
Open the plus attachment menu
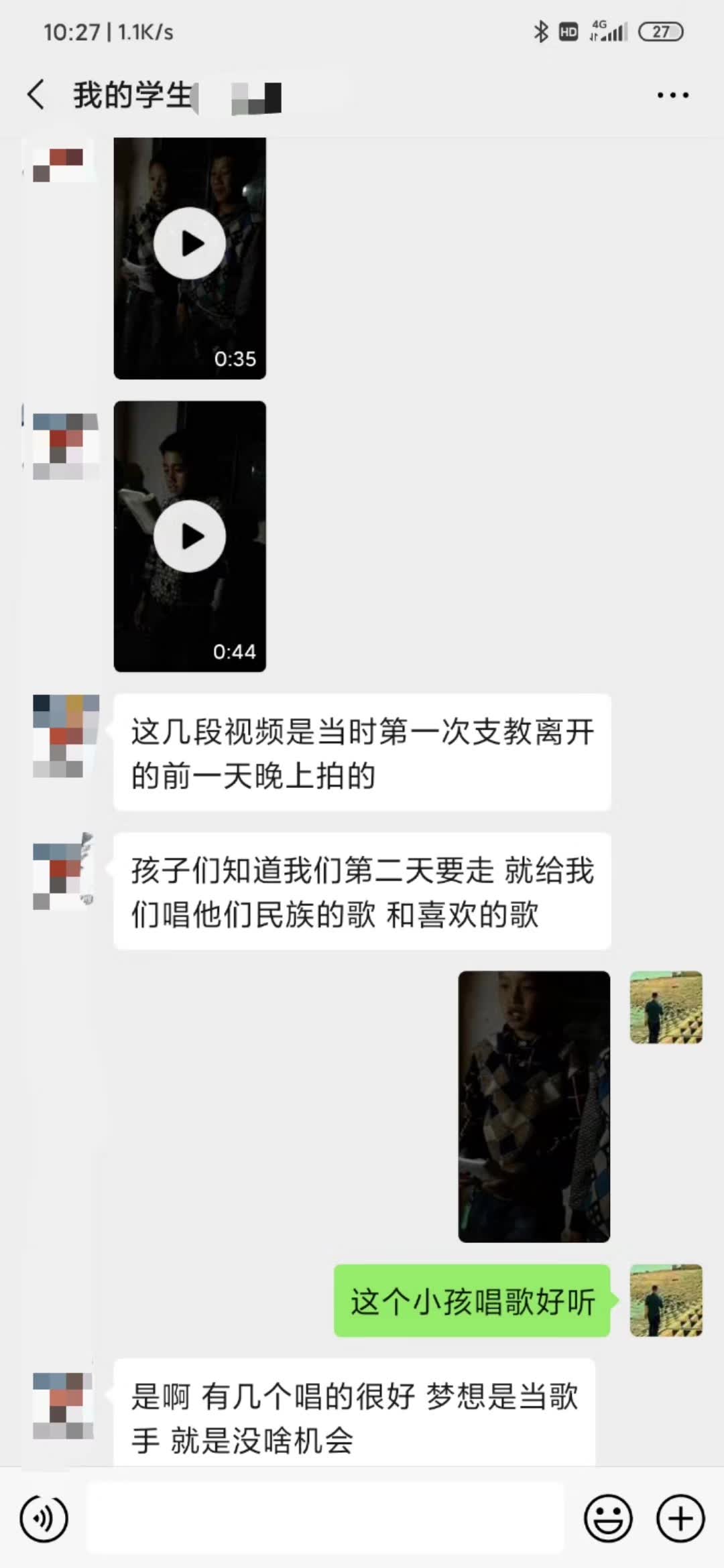[x=680, y=1518]
